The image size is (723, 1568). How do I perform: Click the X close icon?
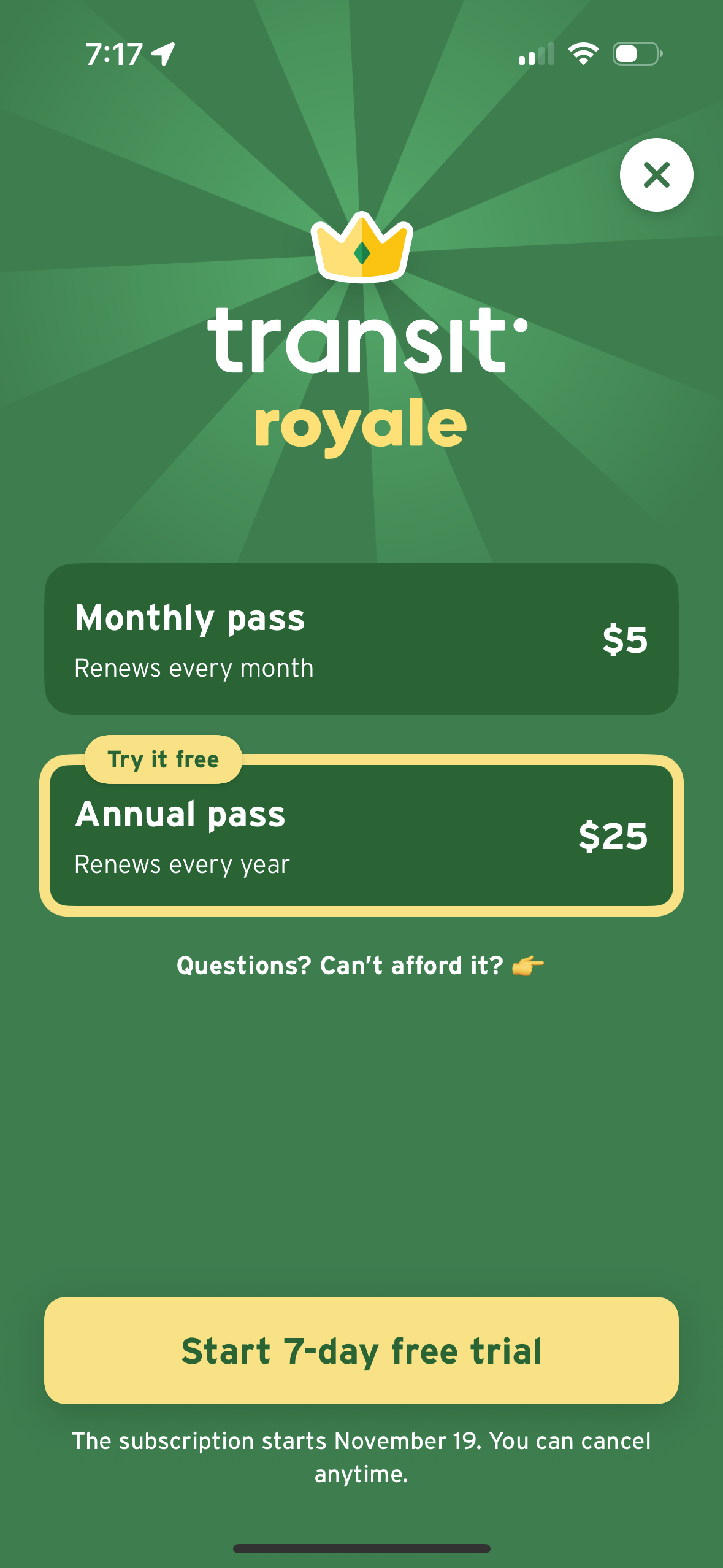(x=657, y=175)
